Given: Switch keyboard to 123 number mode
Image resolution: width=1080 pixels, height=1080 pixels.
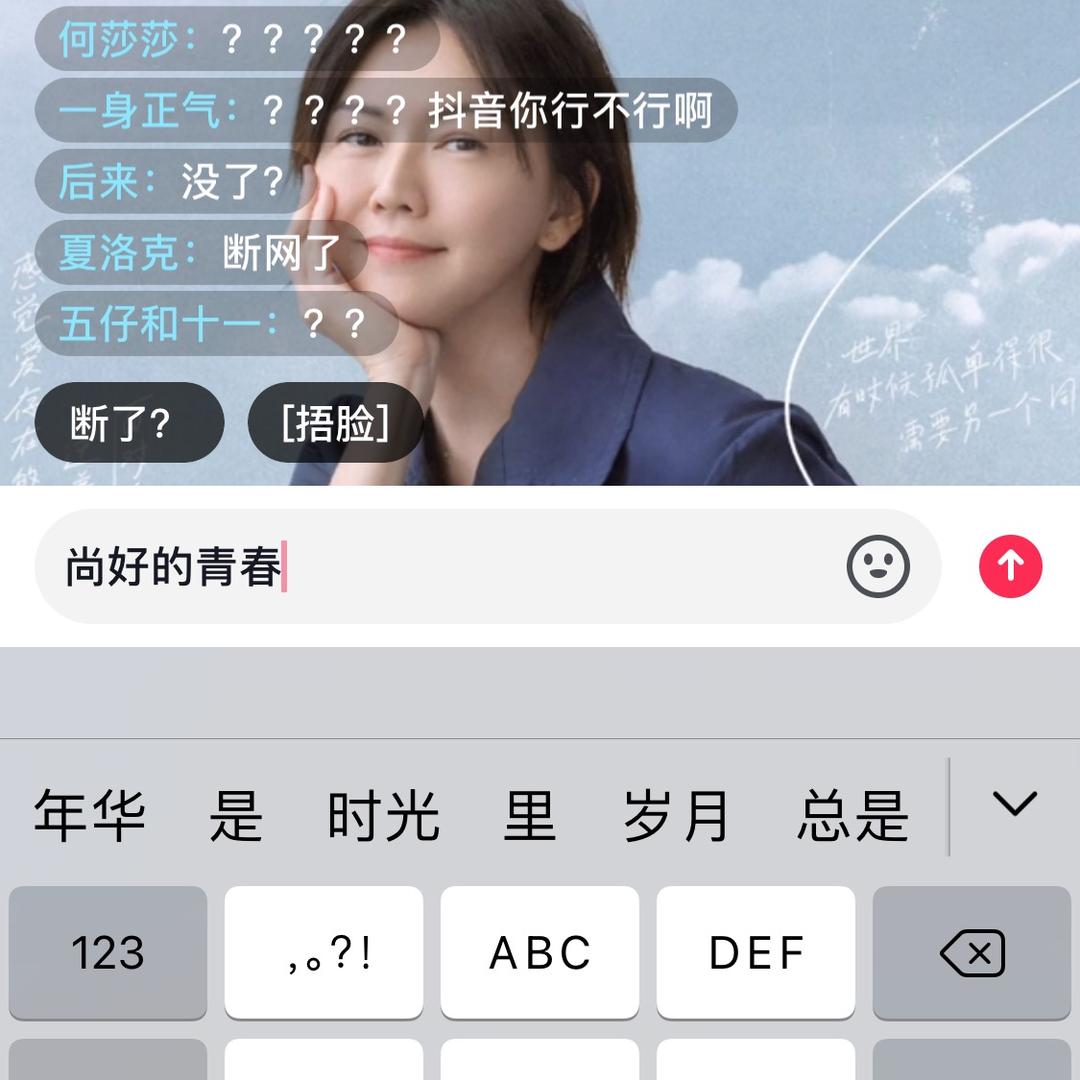Looking at the screenshot, I should point(108,952).
